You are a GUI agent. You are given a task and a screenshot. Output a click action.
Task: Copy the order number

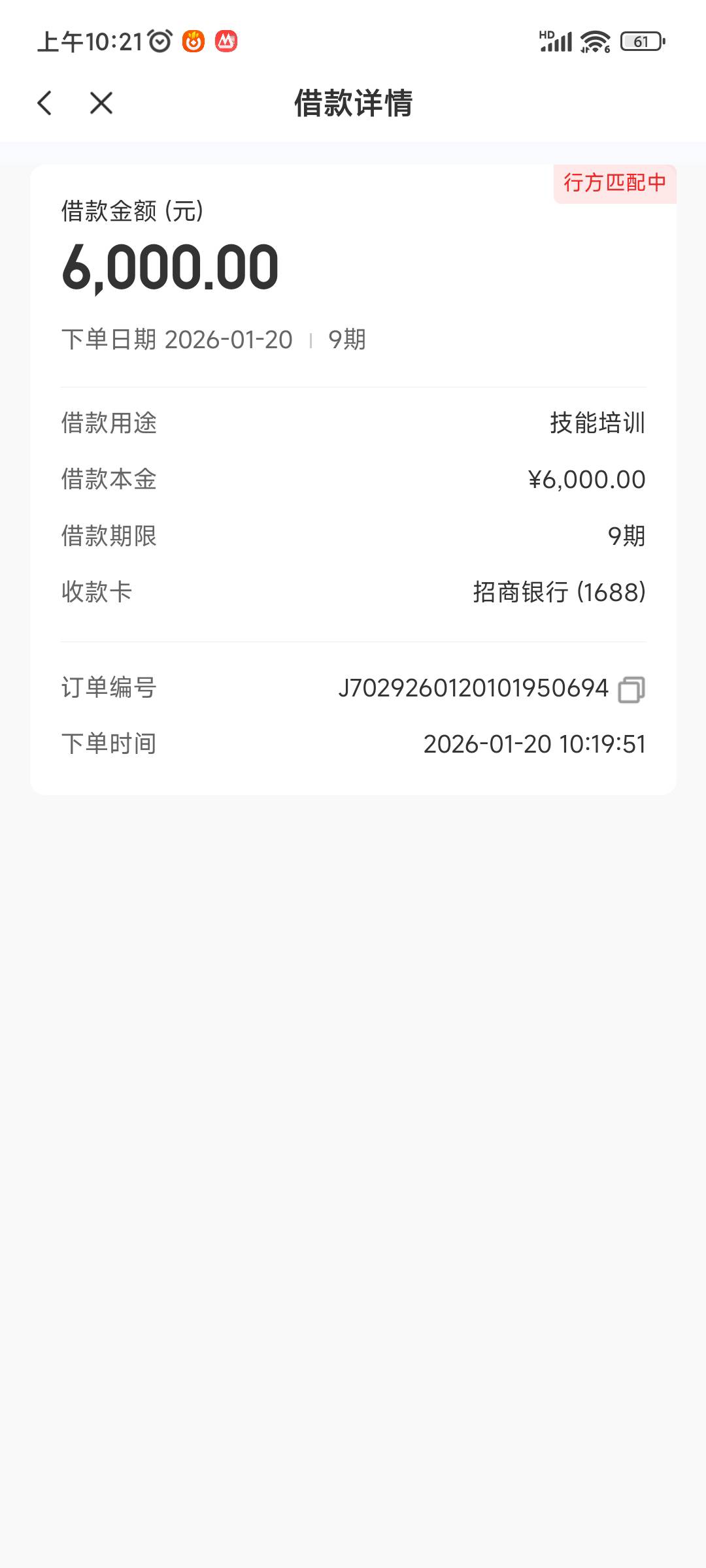point(631,689)
